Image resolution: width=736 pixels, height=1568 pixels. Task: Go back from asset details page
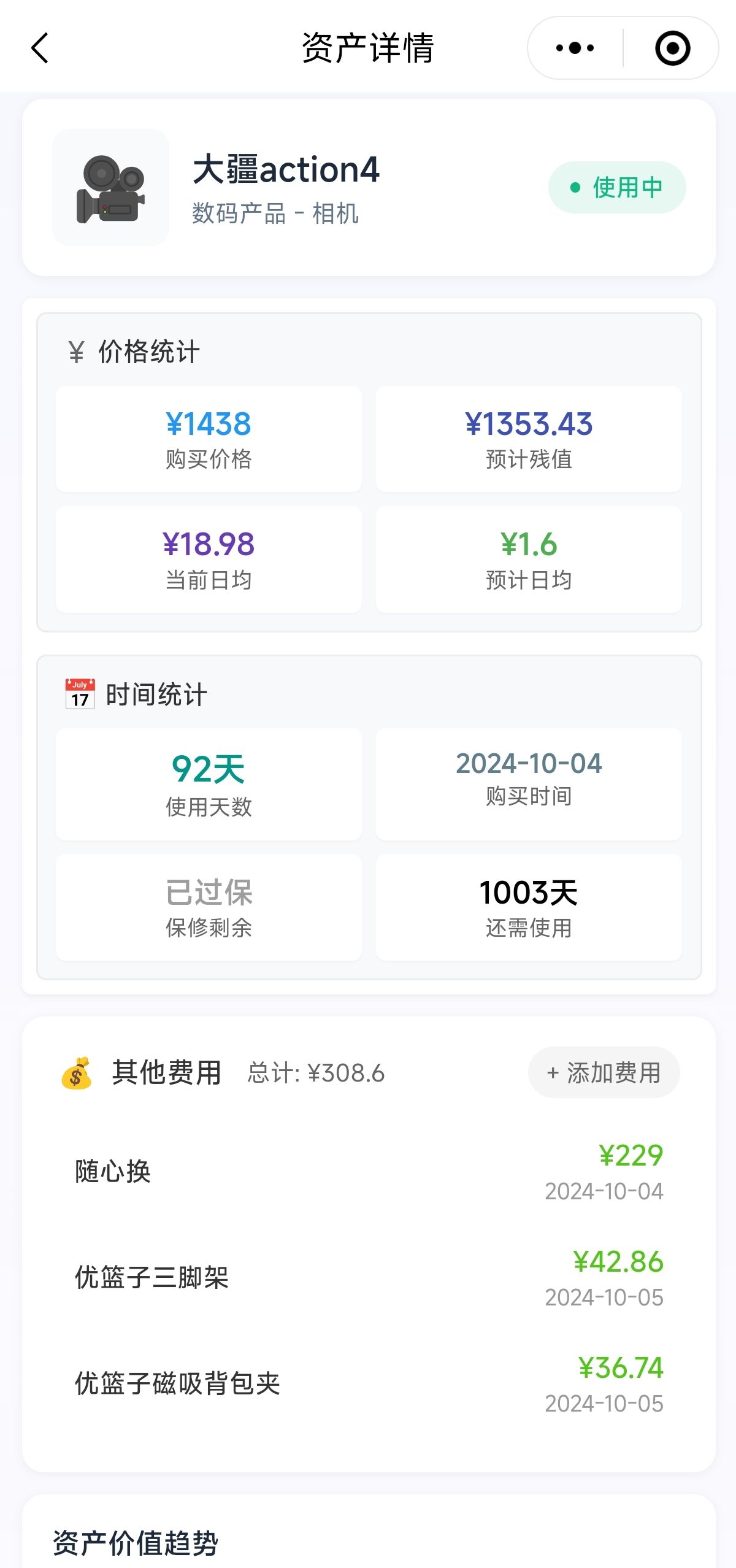tap(40, 48)
